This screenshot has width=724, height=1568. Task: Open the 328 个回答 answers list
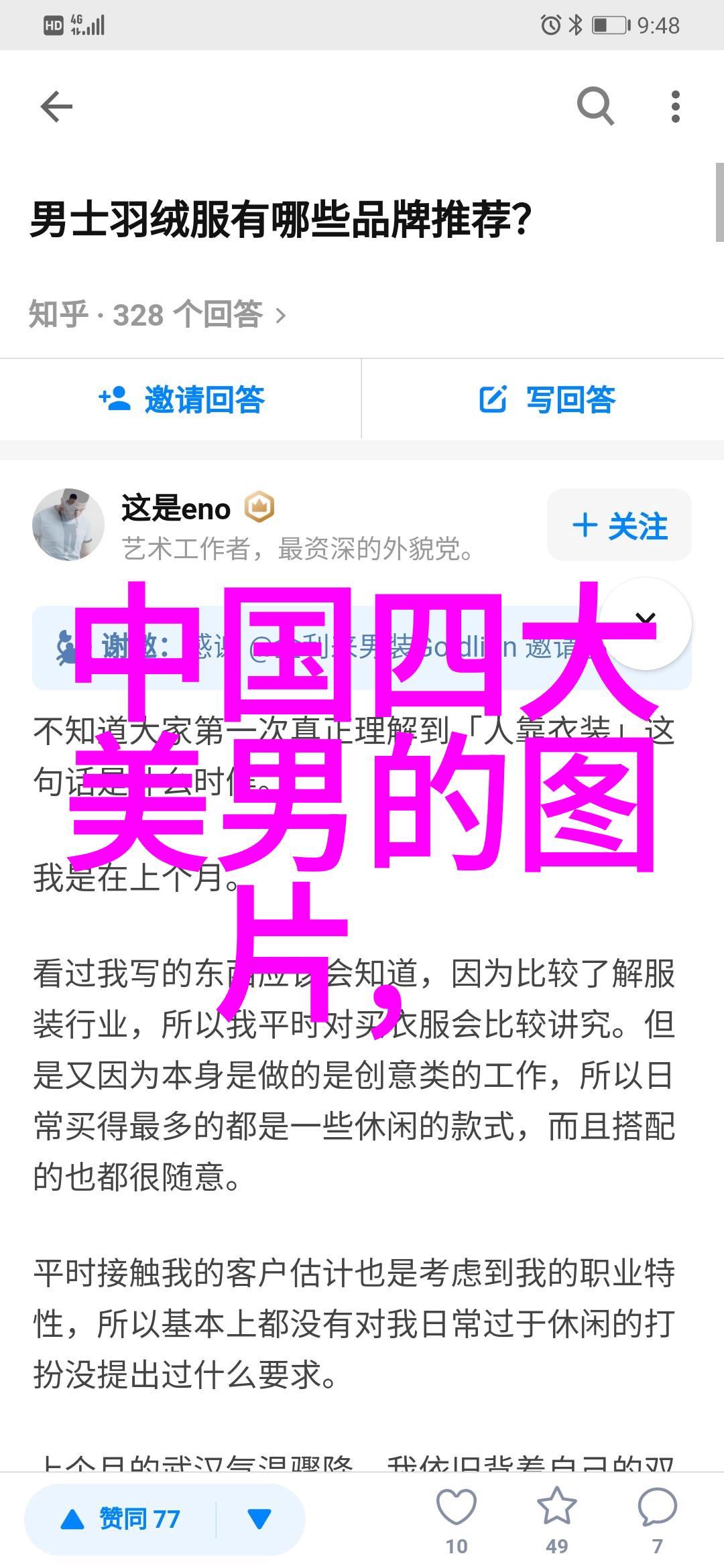[x=158, y=314]
